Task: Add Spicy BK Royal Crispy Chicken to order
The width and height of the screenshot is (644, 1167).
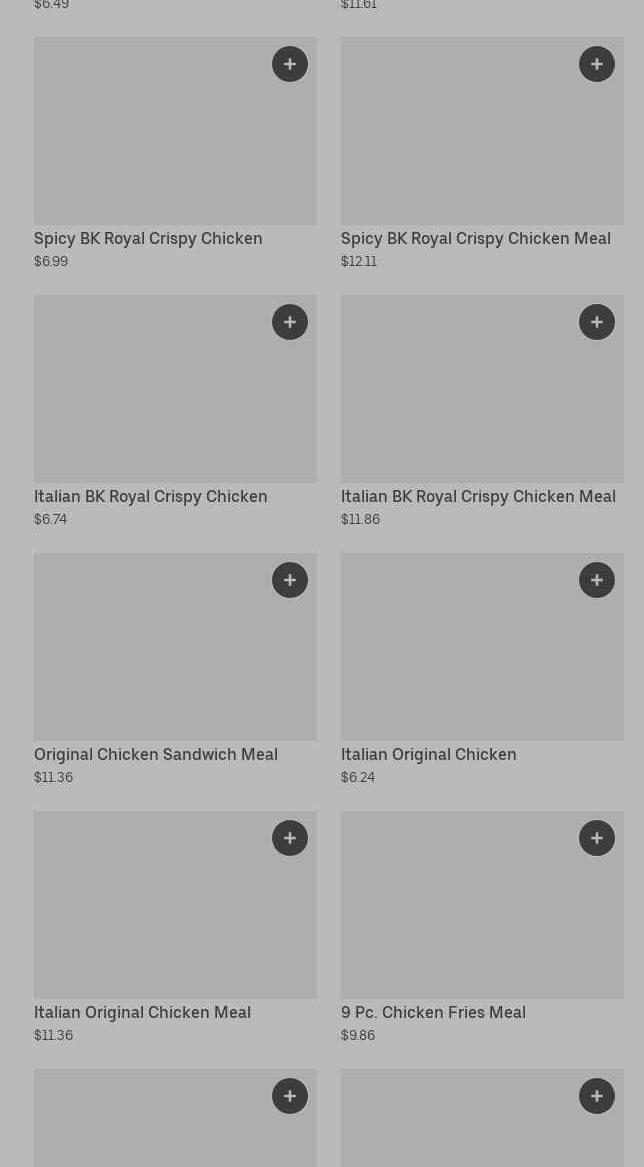Action: [290, 64]
